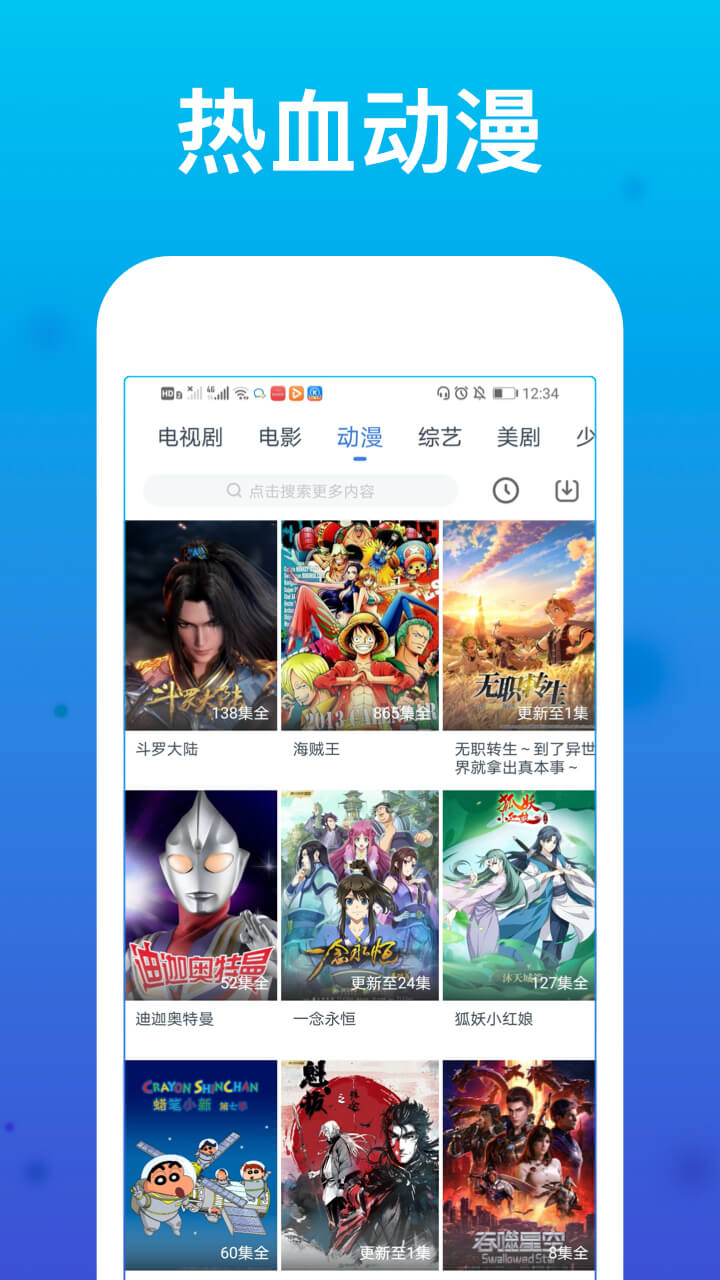The image size is (720, 1280).
Task: Open the 蜡笔小新 poster thumbnail
Action: pos(200,1165)
